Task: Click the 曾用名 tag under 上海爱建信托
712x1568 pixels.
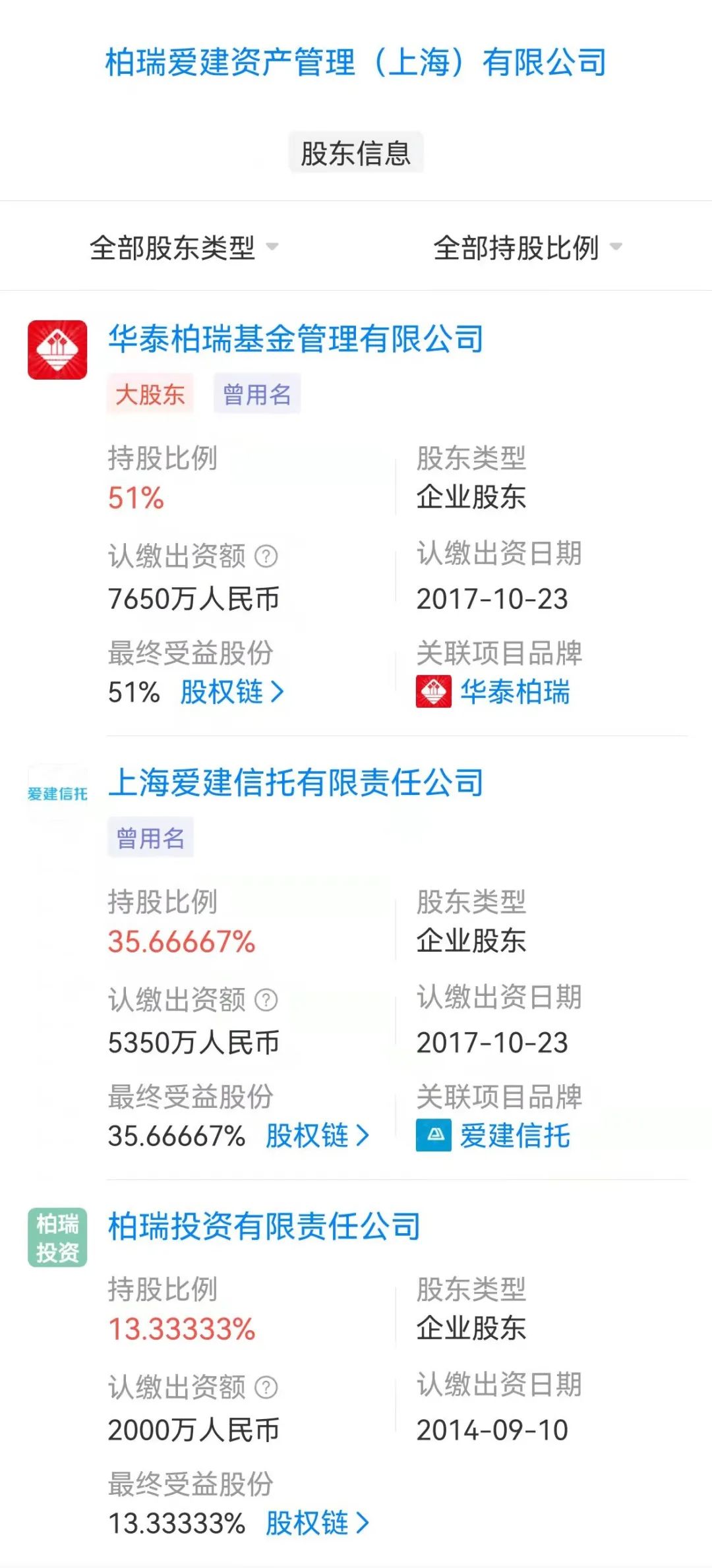Action: [150, 836]
